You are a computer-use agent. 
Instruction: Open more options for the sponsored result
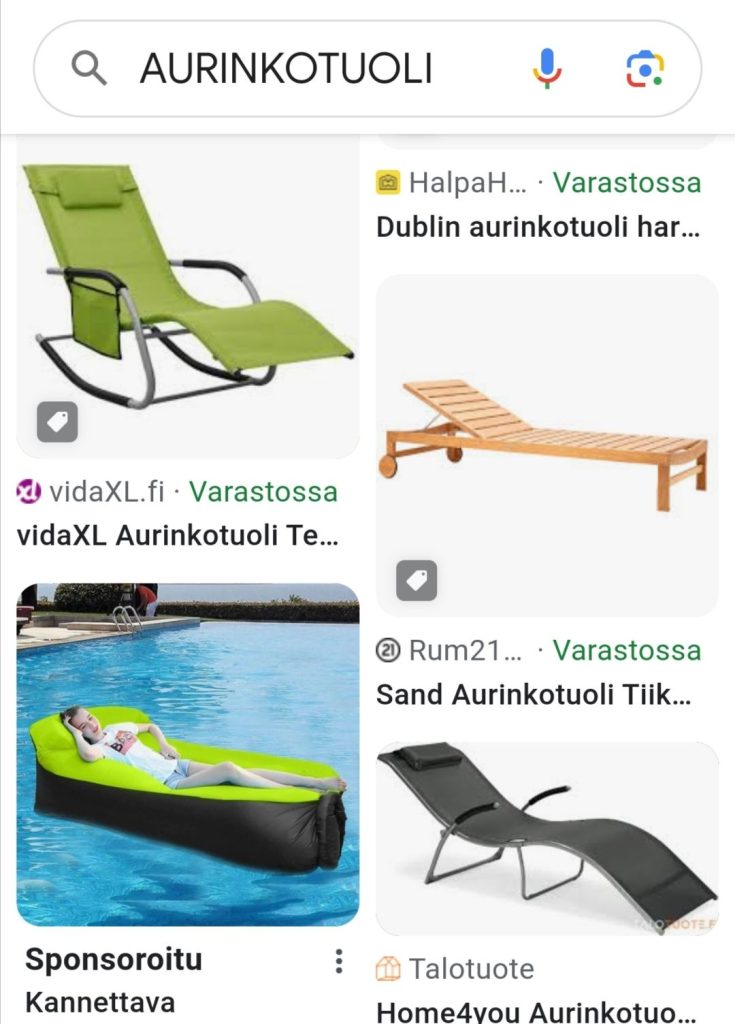click(339, 962)
